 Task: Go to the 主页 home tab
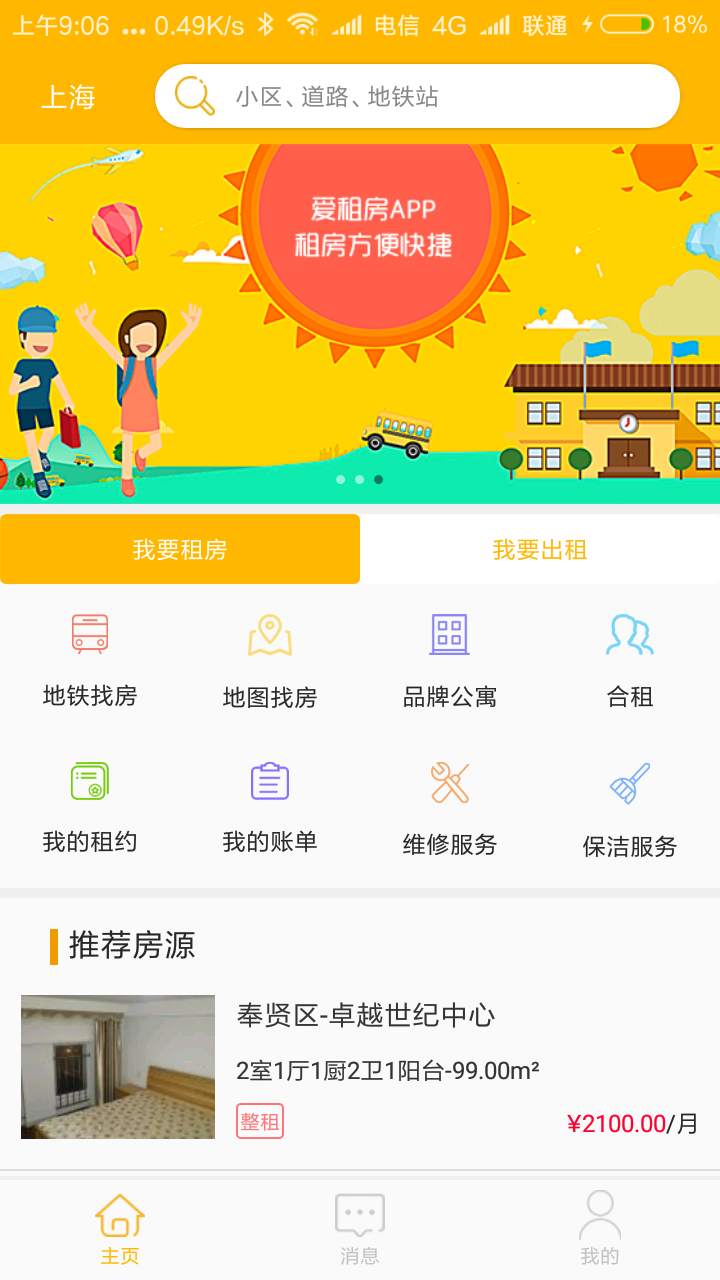point(120,1230)
